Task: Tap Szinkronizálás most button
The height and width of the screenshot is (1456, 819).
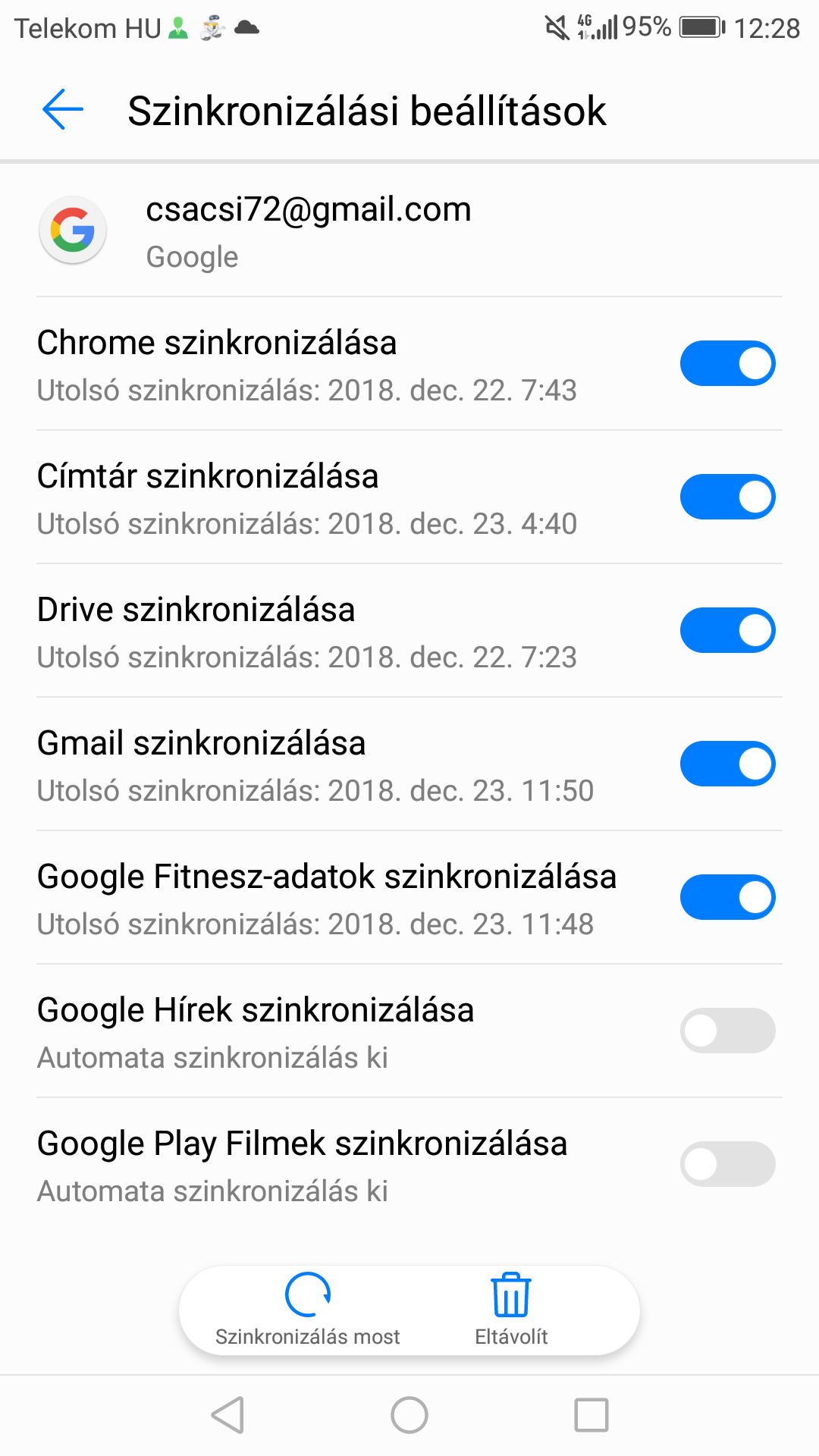Action: point(307,1310)
